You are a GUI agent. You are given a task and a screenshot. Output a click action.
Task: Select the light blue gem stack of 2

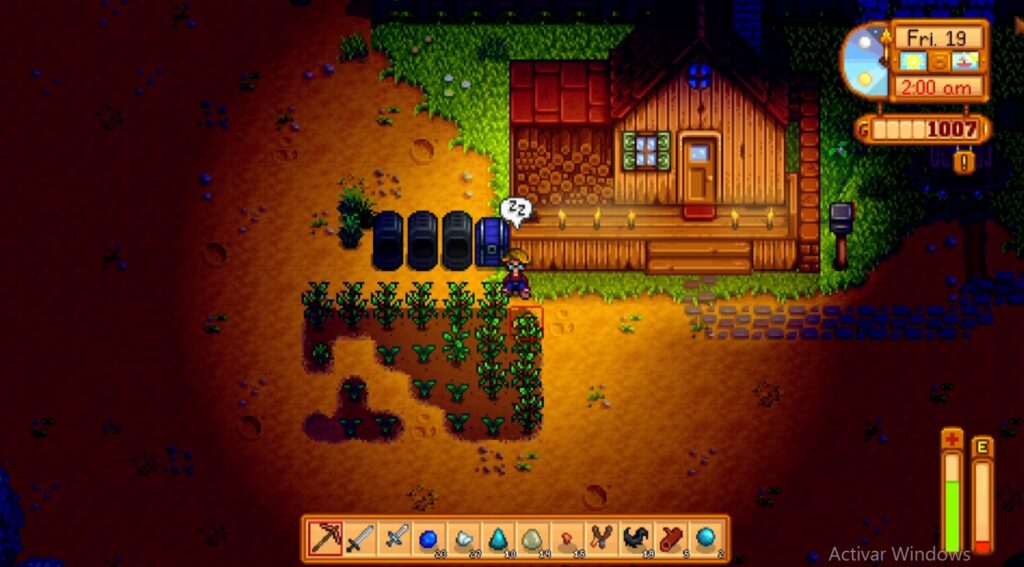706,538
